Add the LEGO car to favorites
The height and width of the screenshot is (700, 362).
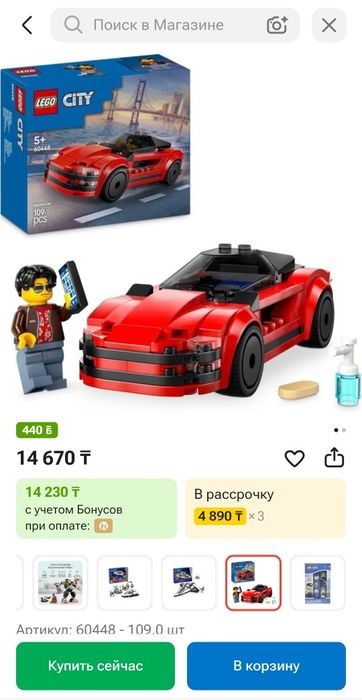[295, 458]
